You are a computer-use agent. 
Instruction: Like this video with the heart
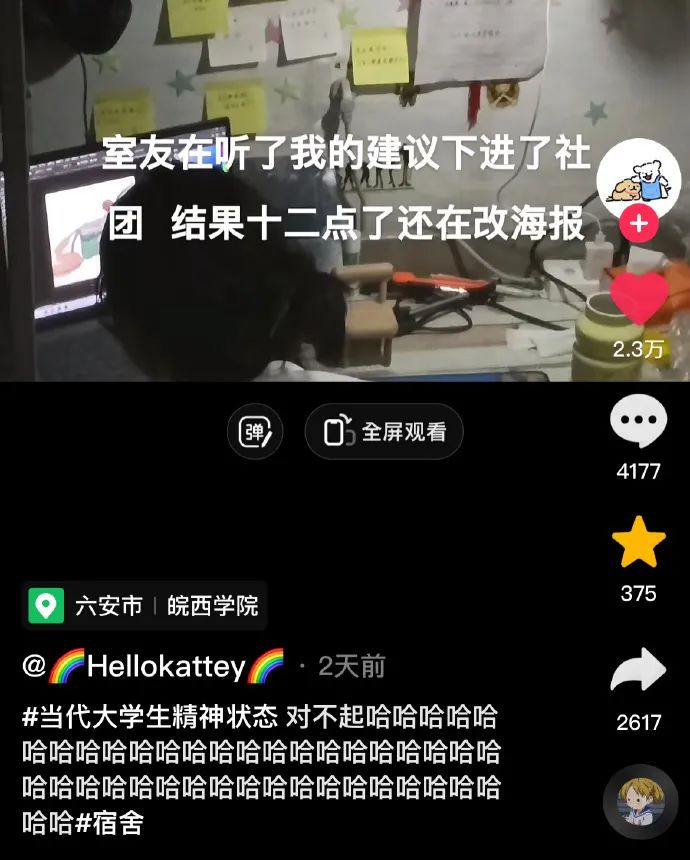point(639,298)
